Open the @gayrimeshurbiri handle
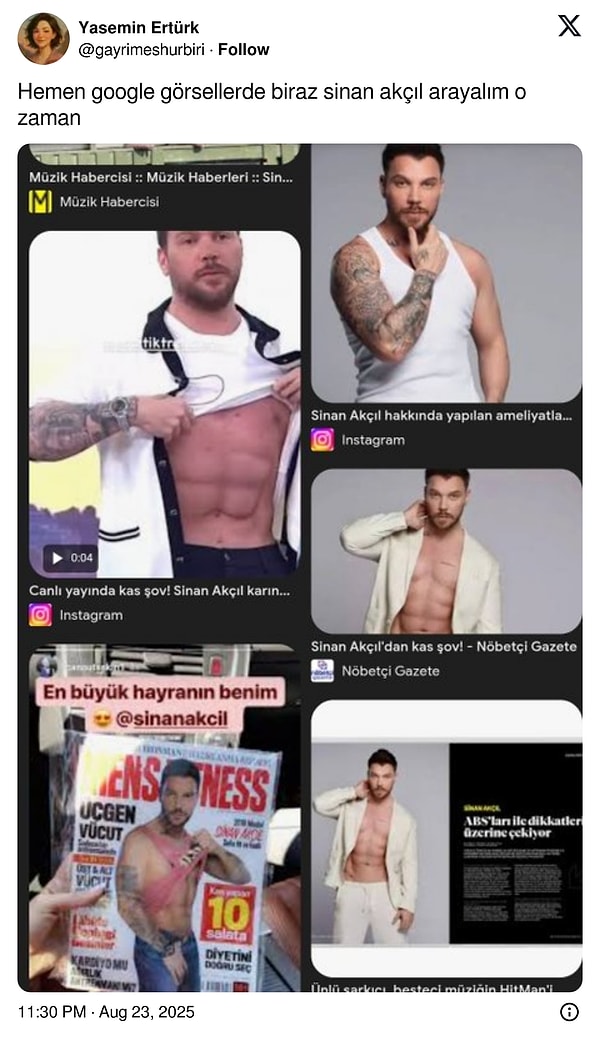Viewport: 600px width, 1042px height. (141, 49)
